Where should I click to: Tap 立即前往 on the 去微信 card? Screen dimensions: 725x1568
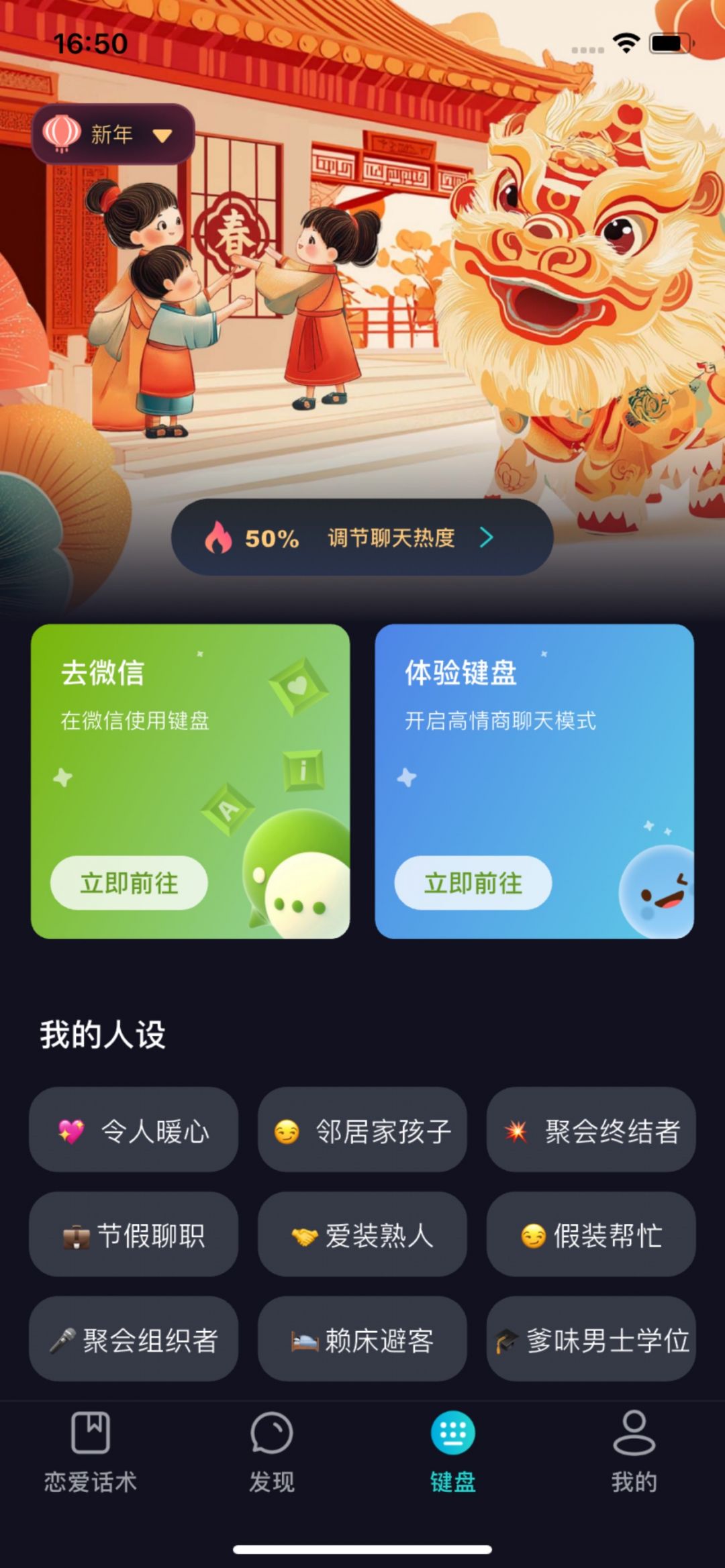pyautogui.click(x=129, y=883)
